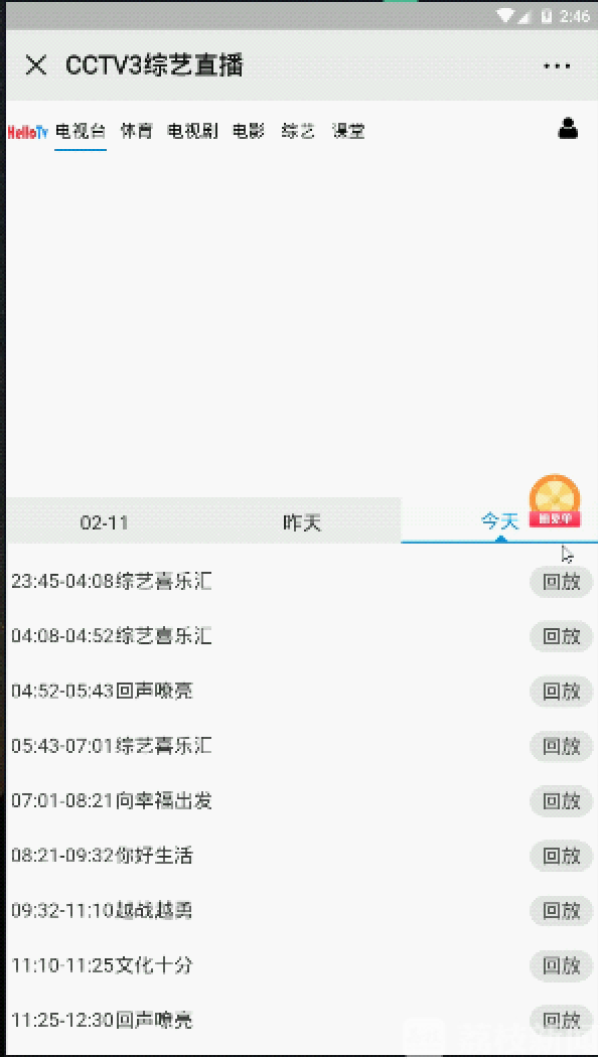Switch to the 综艺 tab
Image resolution: width=600 pixels, height=1059 pixels.
(x=298, y=131)
